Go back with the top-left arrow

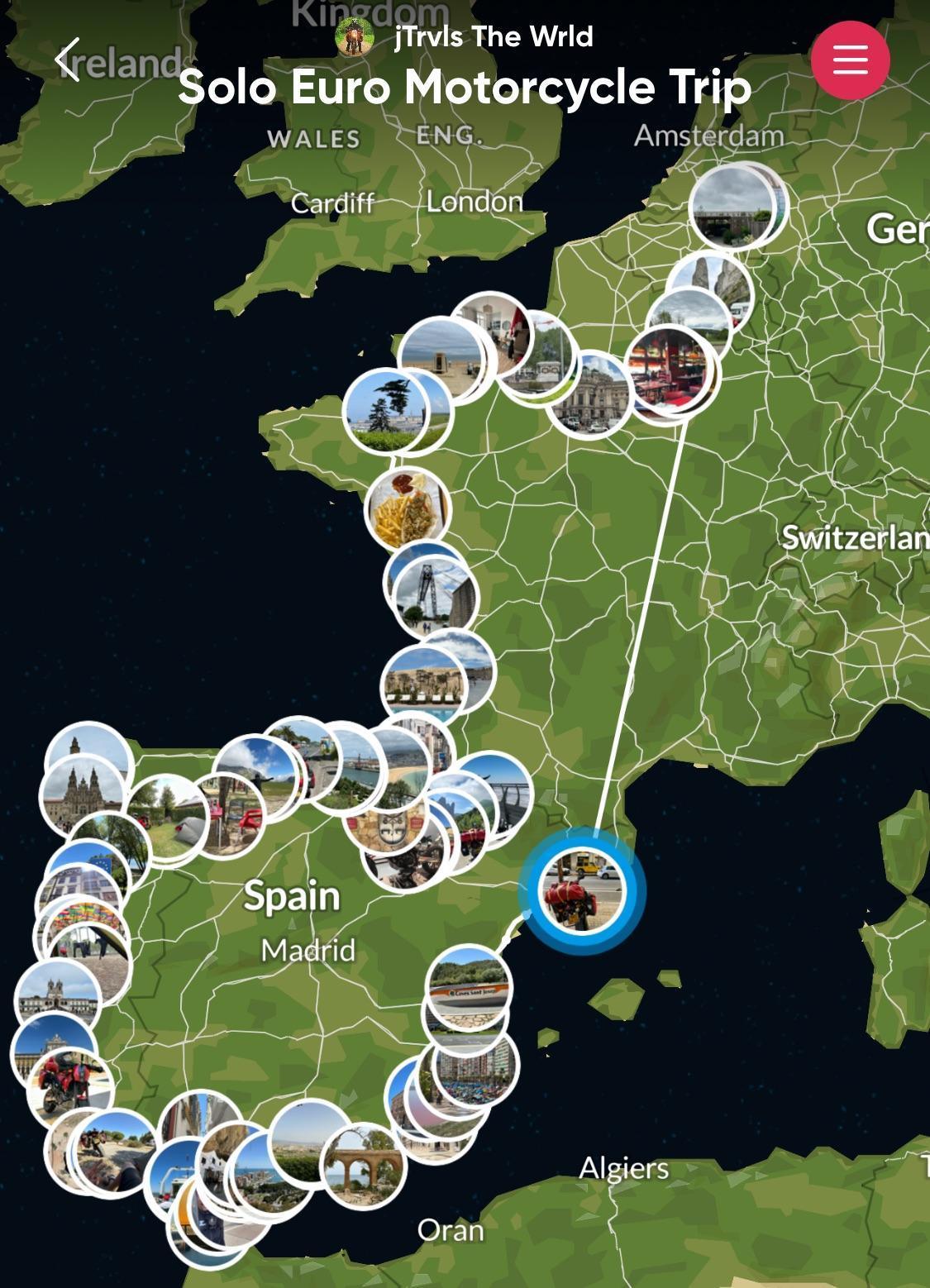tap(68, 60)
